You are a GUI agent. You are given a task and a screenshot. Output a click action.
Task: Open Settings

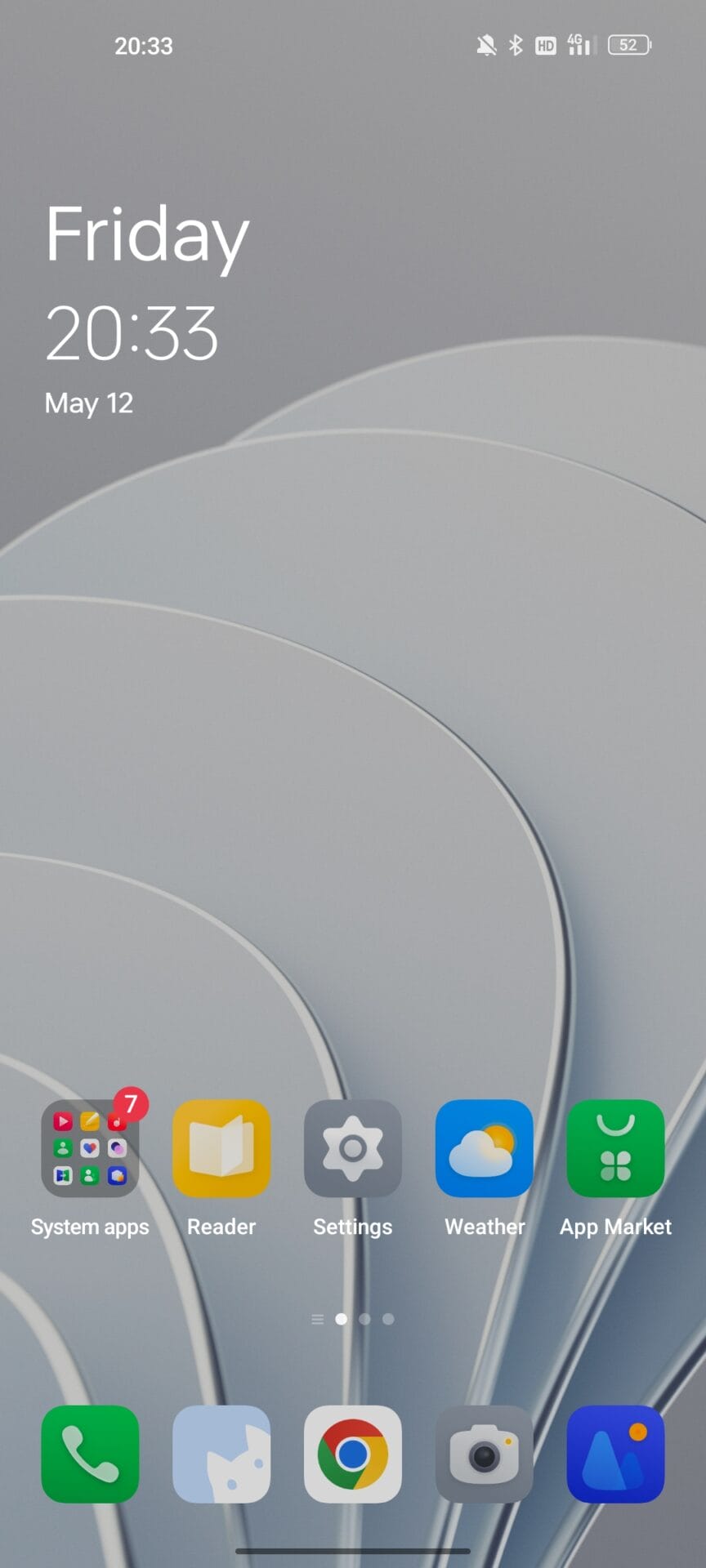point(352,1148)
